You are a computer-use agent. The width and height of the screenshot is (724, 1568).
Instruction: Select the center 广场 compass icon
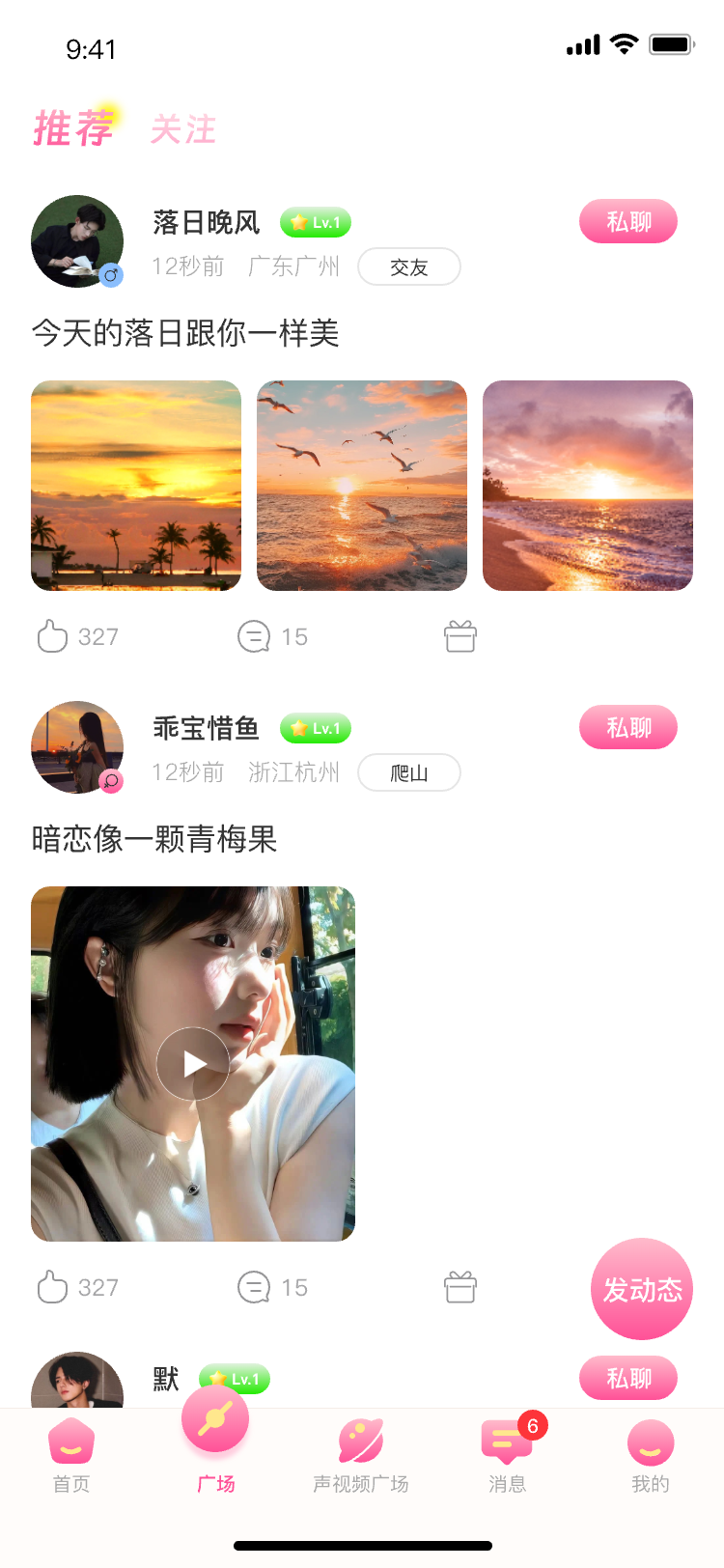coord(214,1419)
